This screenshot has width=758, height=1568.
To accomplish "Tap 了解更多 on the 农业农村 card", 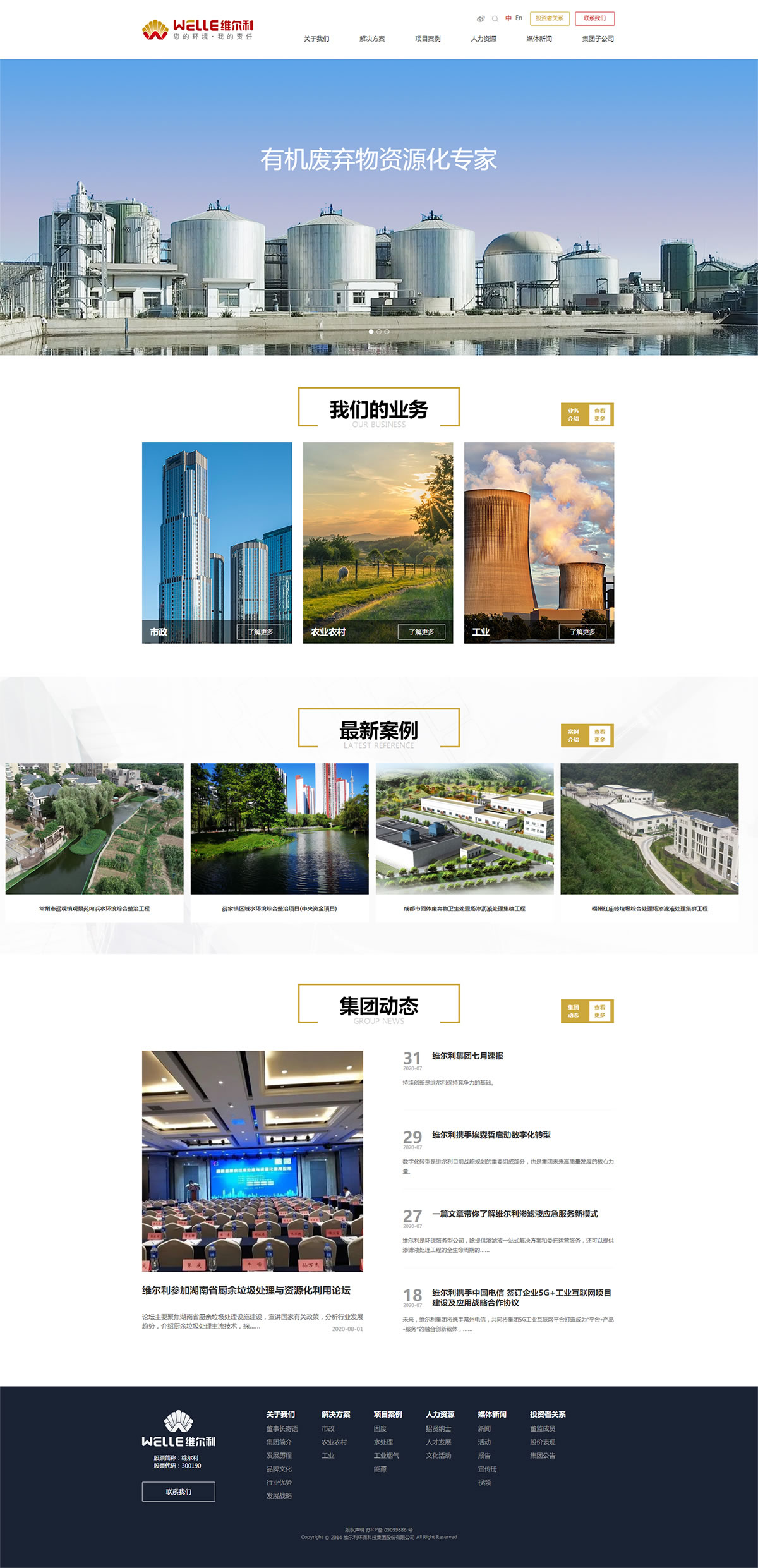I will click(x=421, y=632).
